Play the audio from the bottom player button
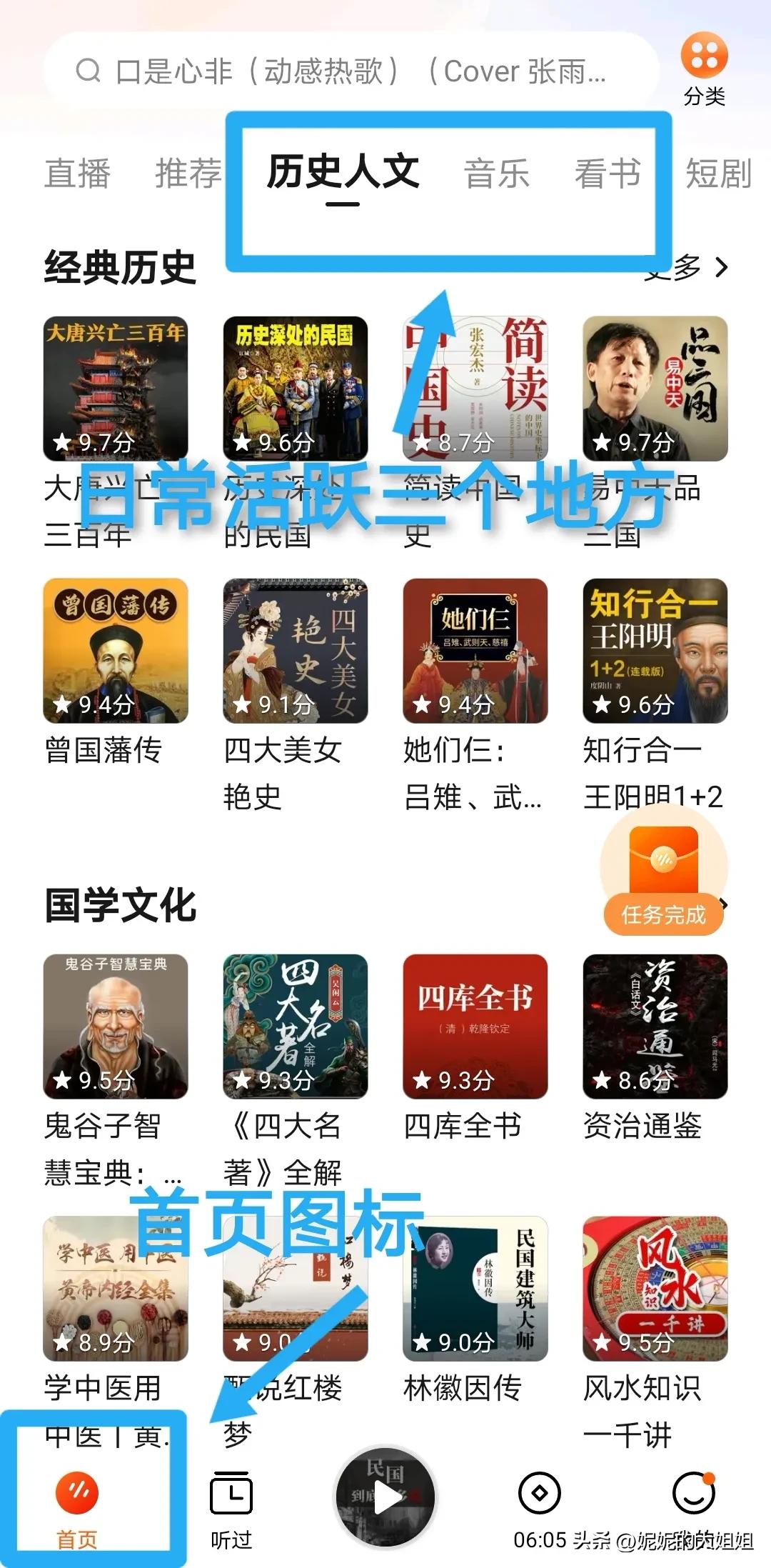This screenshot has height=1568, width=771. point(386,1498)
